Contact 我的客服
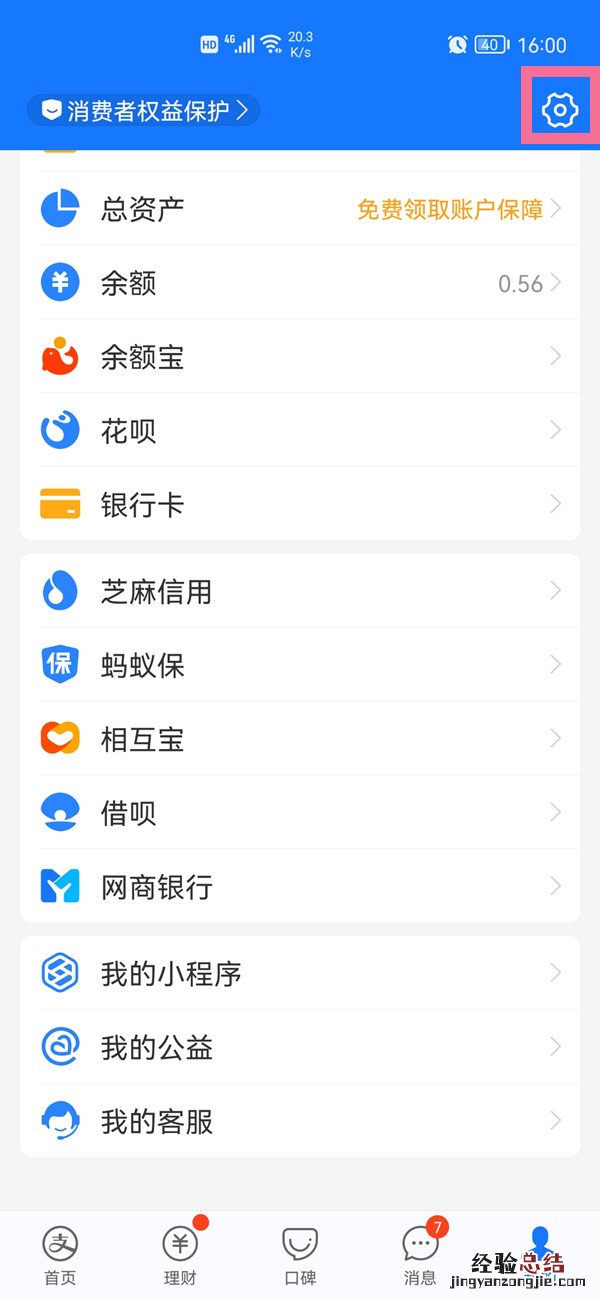The height and width of the screenshot is (1300, 600). (x=300, y=1121)
